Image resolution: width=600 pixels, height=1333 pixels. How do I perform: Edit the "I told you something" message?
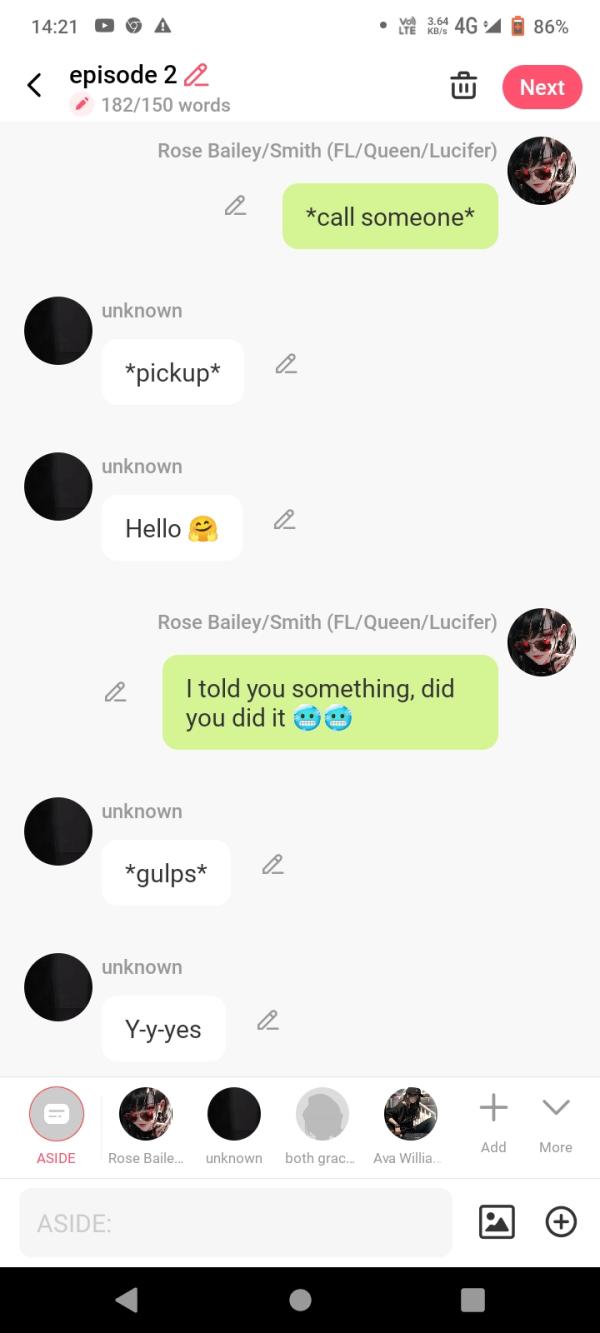[x=115, y=691]
